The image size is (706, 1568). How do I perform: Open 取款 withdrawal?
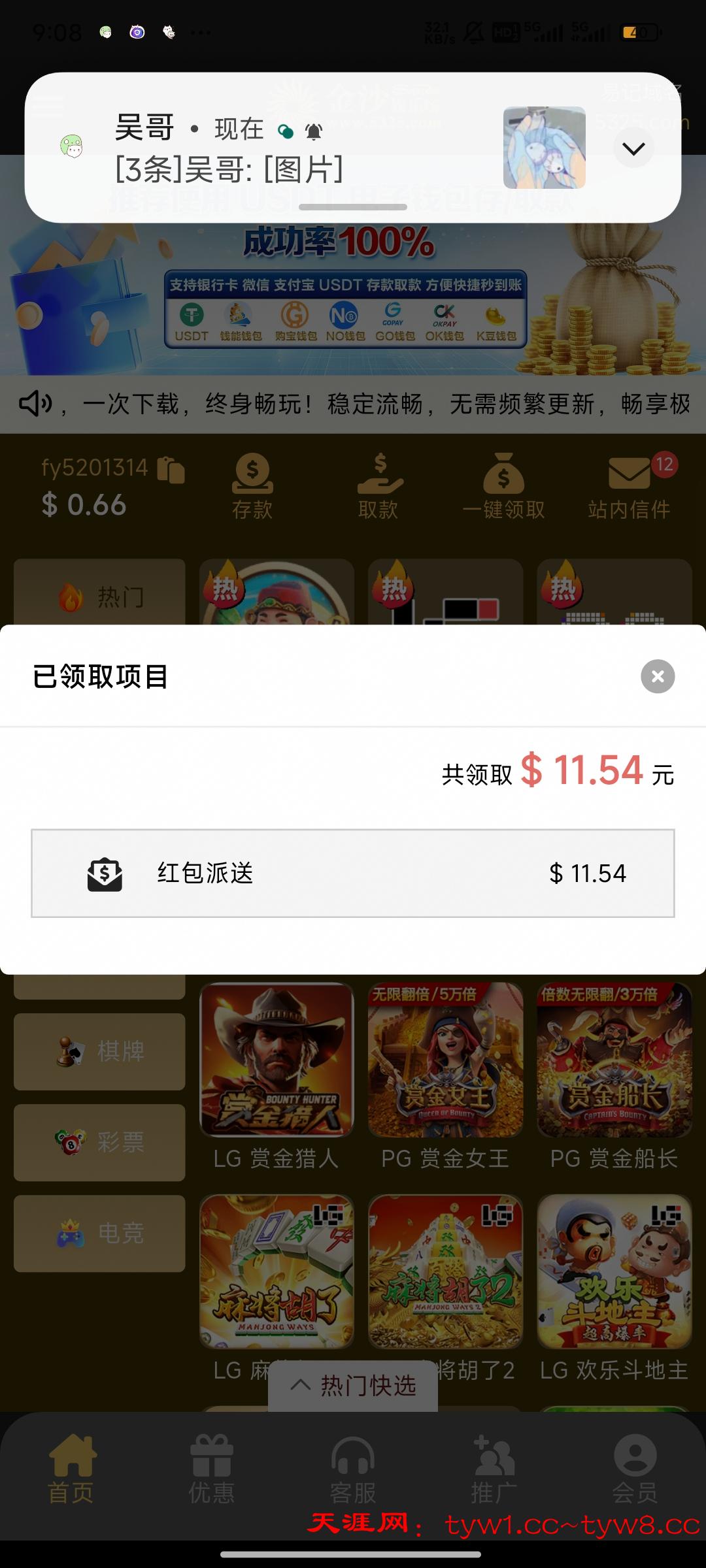pyautogui.click(x=378, y=487)
